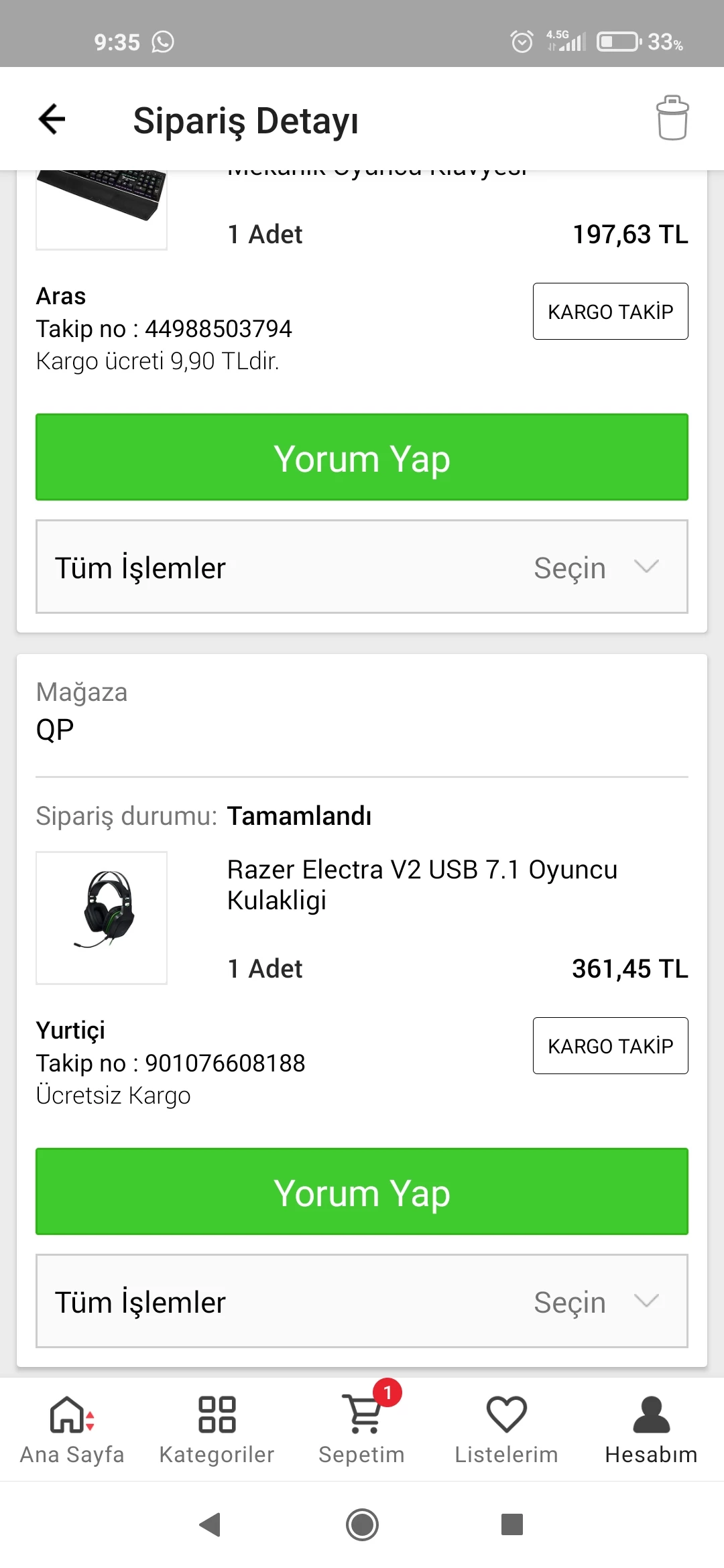Open the Razer Electra V2 headset image
Screen dimensions: 724x1568
point(102,918)
